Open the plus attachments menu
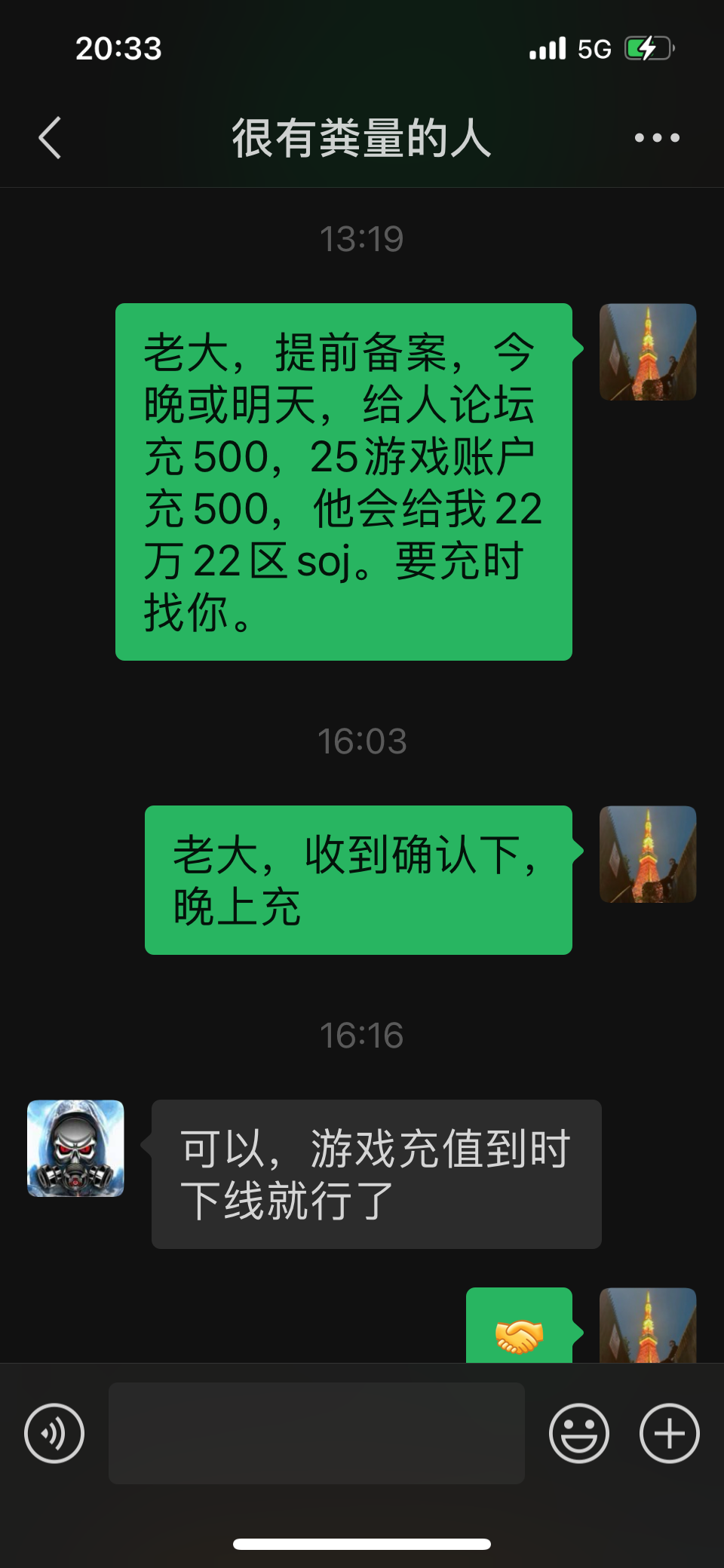The height and width of the screenshot is (1568, 724). pos(669,1433)
